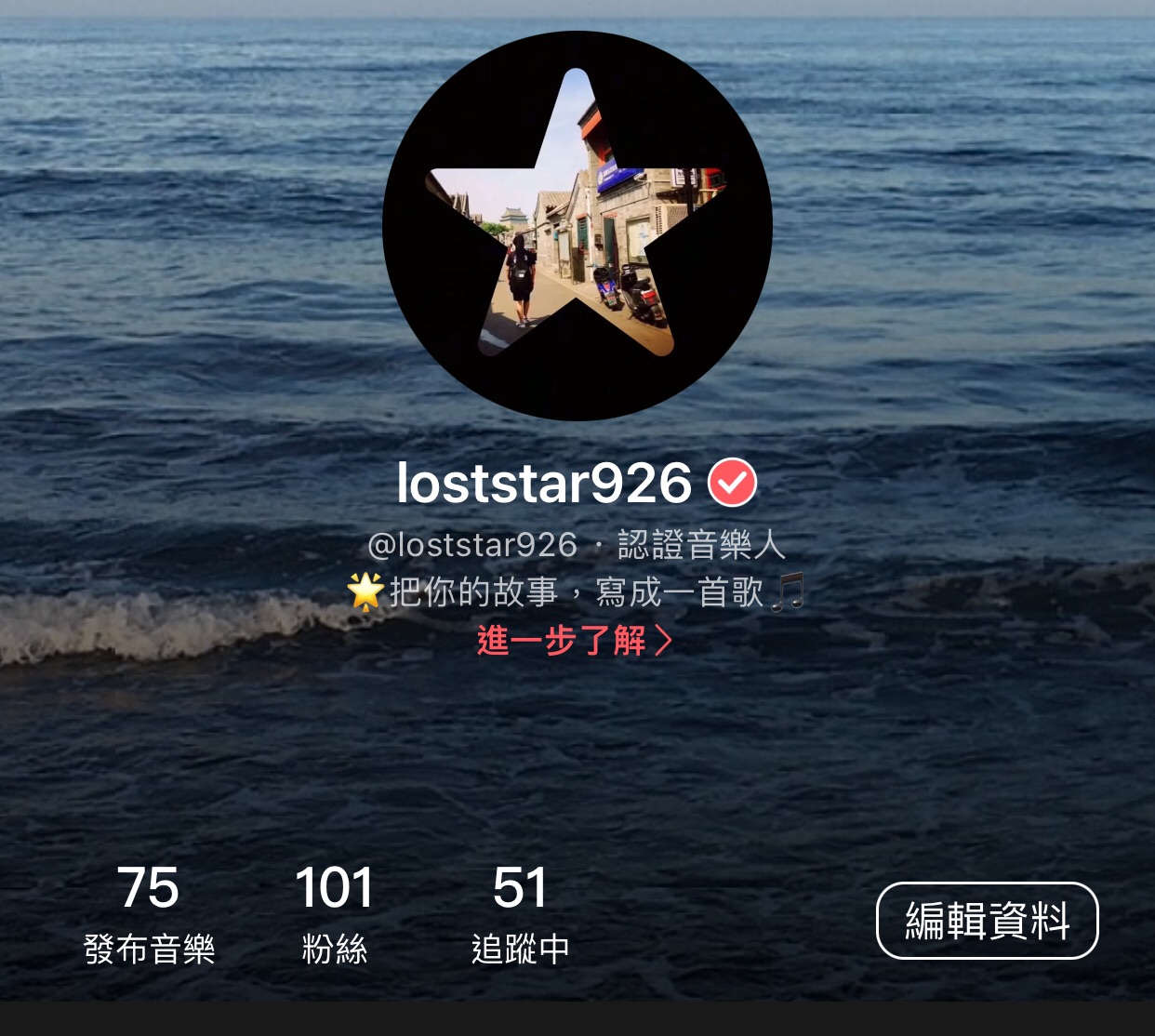Show the 追蹤中 following list
Image resolution: width=1155 pixels, height=1036 pixels.
pos(520,912)
